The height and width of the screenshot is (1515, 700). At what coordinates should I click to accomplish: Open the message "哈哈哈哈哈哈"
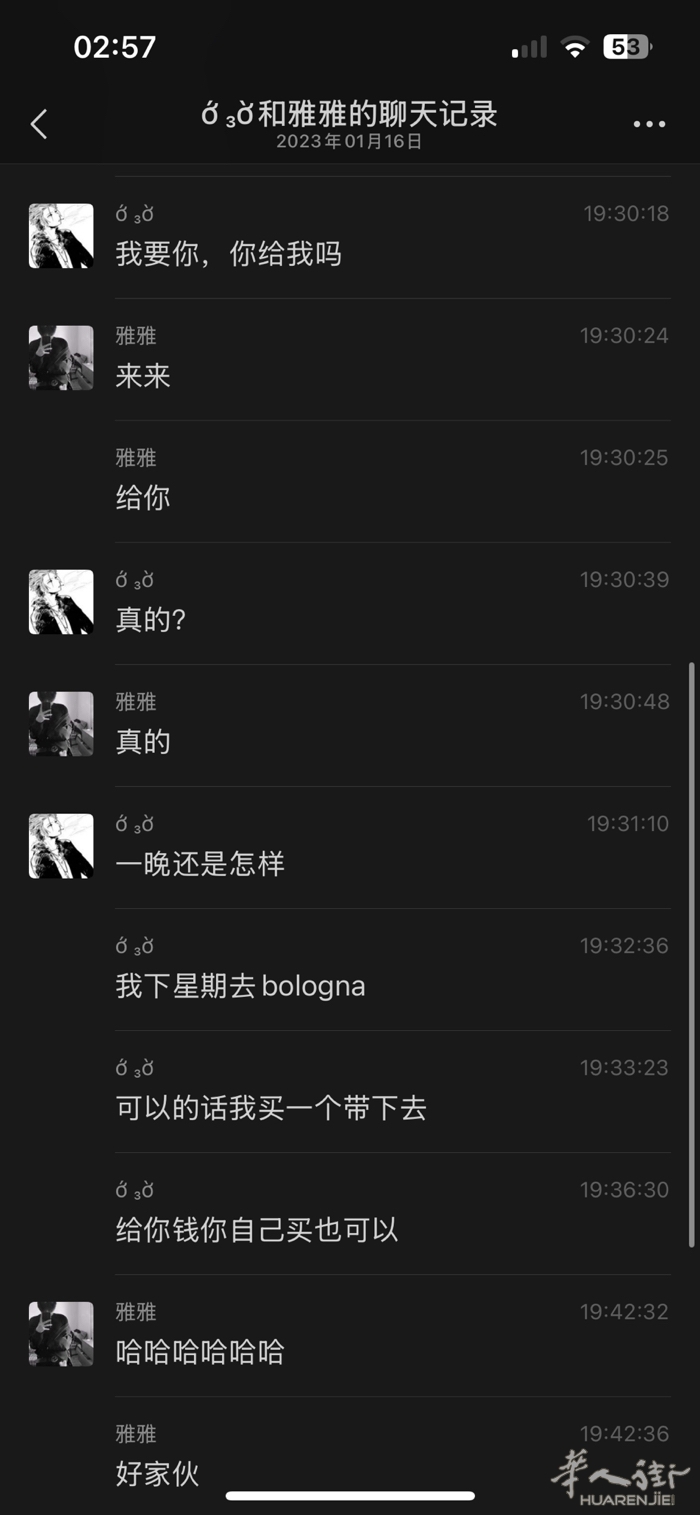coord(200,1352)
